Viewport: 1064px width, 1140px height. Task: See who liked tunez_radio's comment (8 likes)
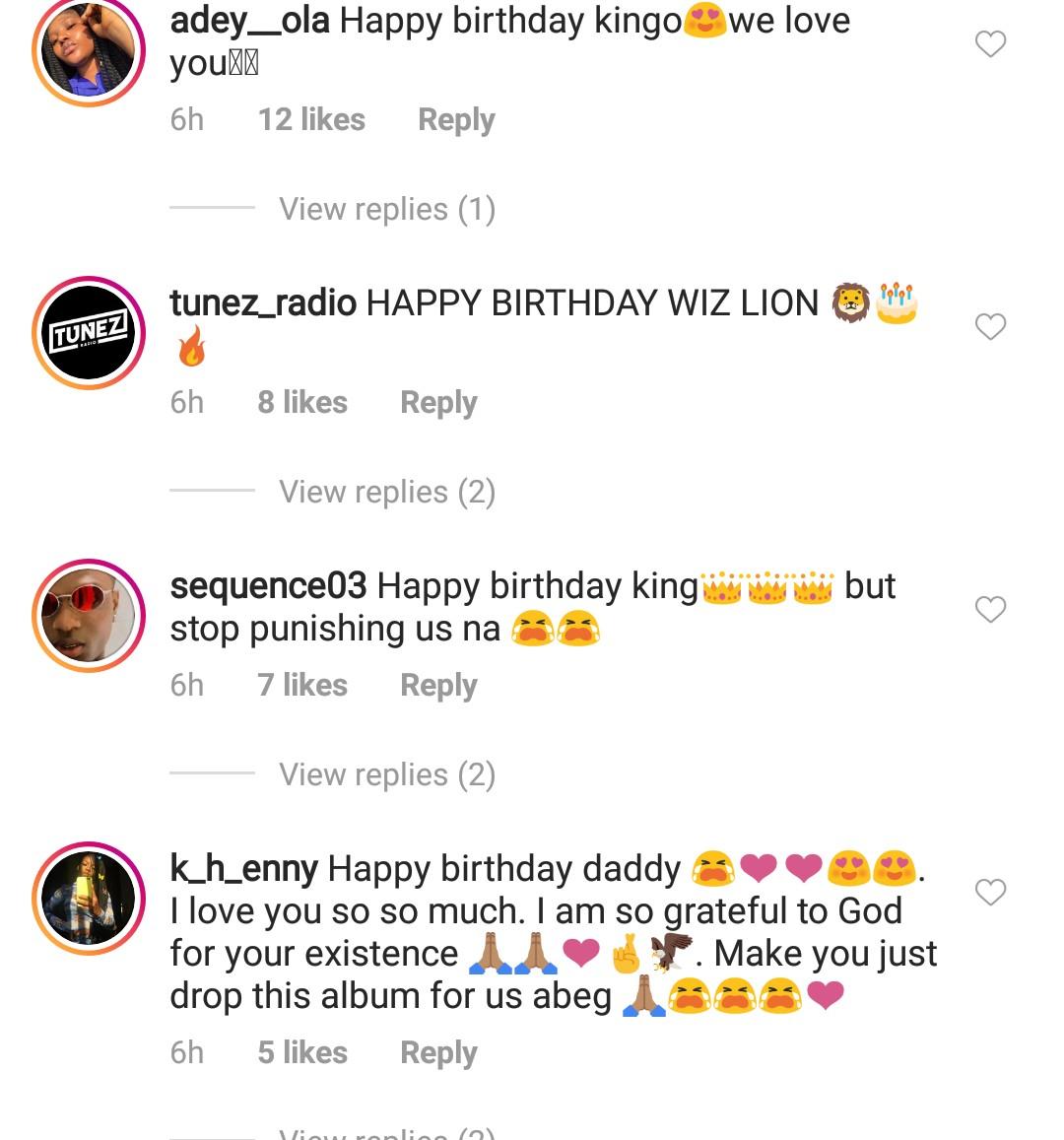tap(302, 403)
